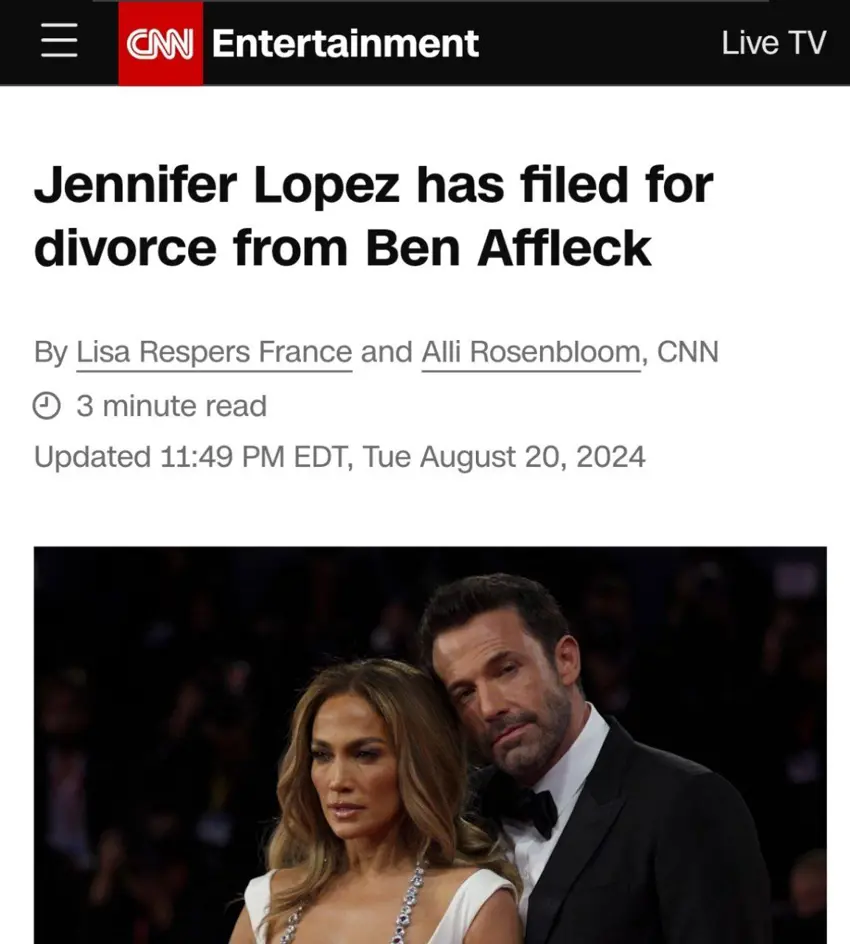850x944 pixels.
Task: Open the Entertainment section
Action: pos(345,43)
